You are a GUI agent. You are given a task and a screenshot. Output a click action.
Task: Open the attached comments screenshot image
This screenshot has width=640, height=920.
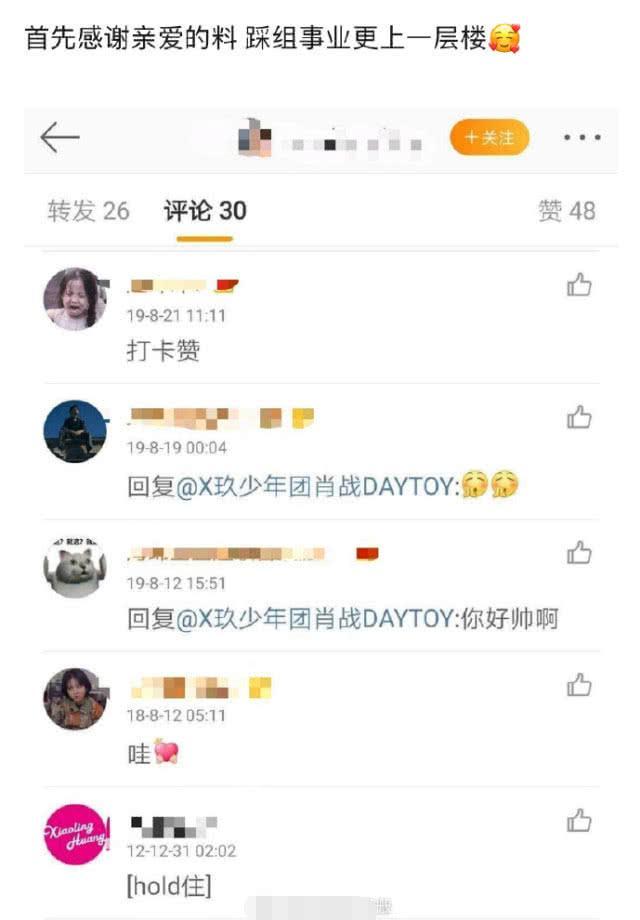coord(320,510)
